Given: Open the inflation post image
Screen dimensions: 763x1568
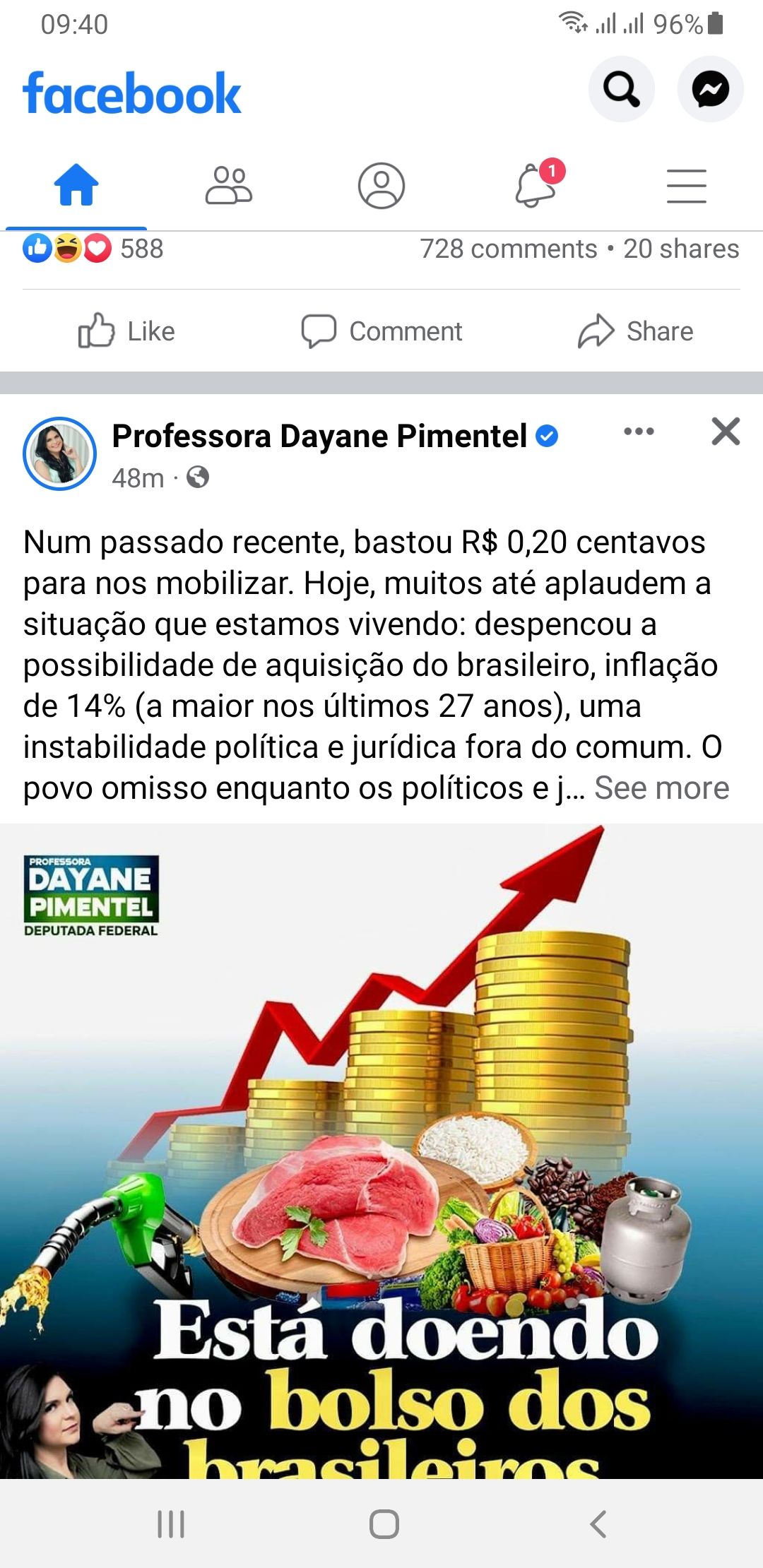Looking at the screenshot, I should (381, 1151).
